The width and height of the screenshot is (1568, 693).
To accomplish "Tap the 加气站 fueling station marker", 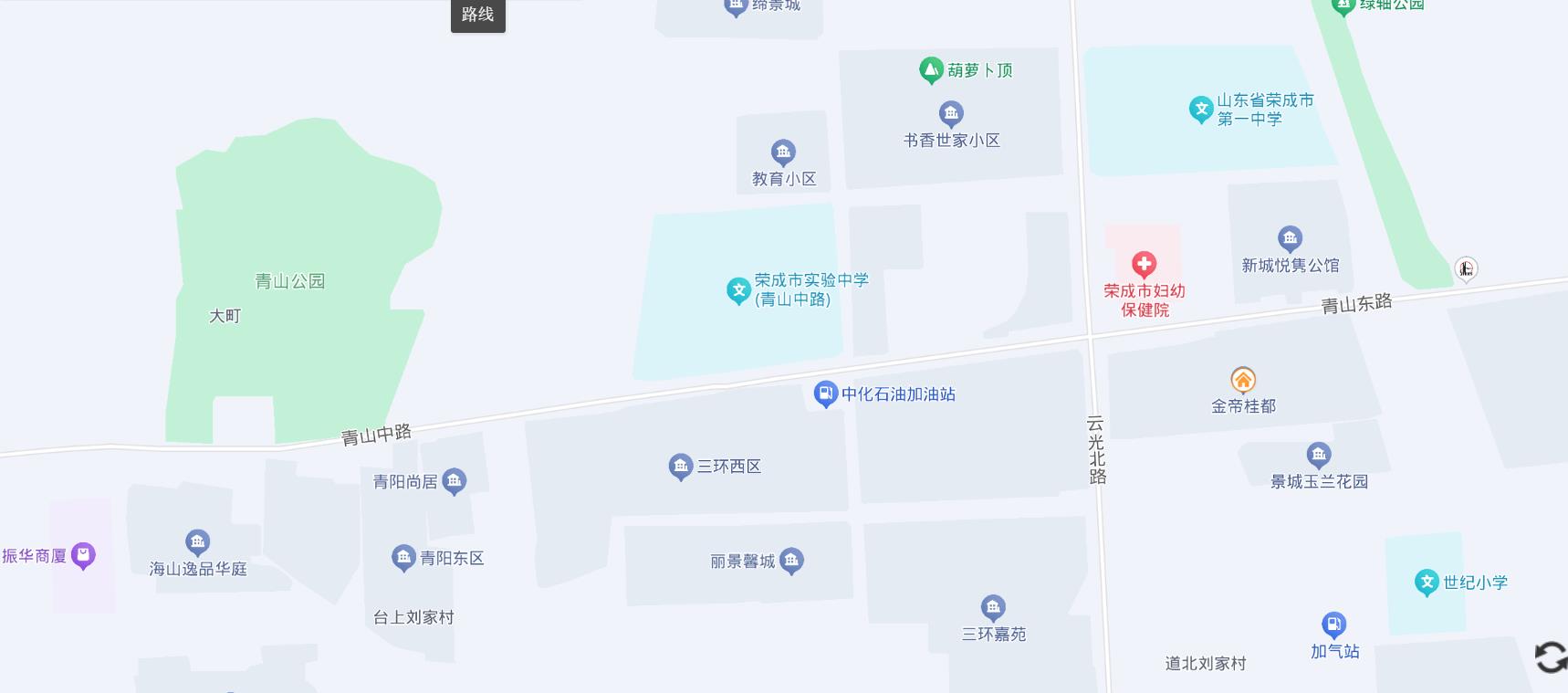I will [1333, 625].
